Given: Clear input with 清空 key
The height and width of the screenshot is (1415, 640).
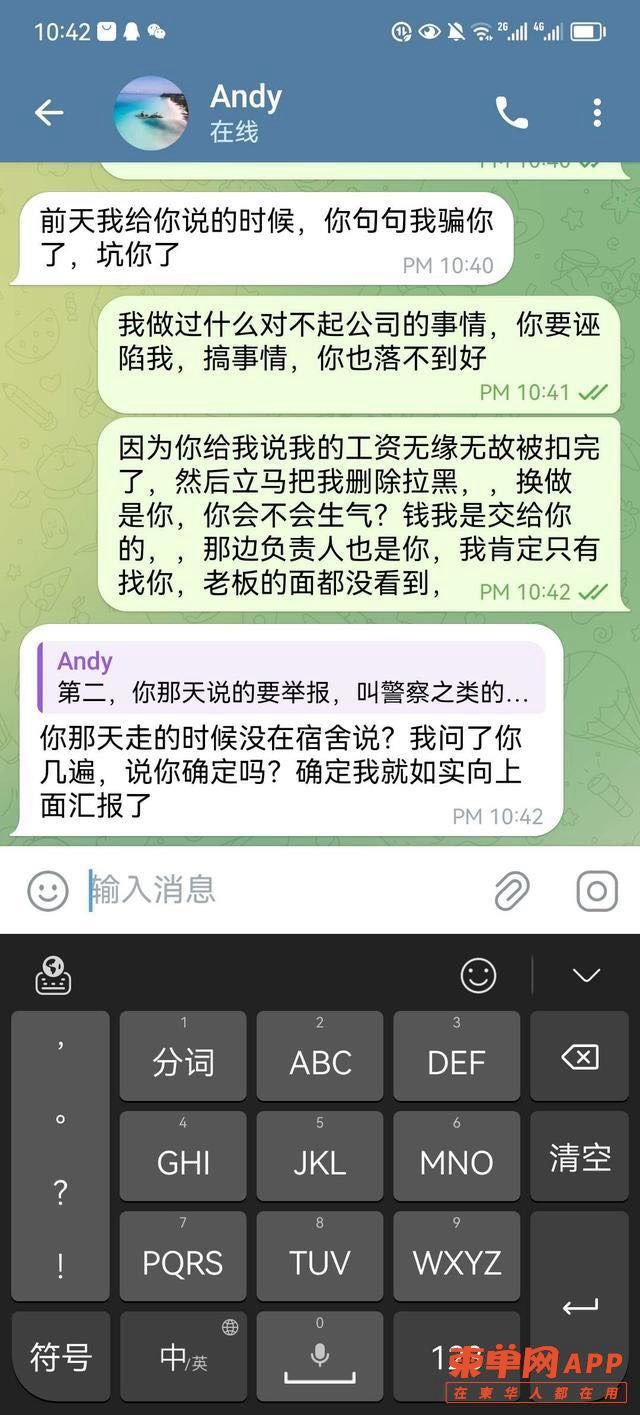Looking at the screenshot, I should pos(580,1157).
